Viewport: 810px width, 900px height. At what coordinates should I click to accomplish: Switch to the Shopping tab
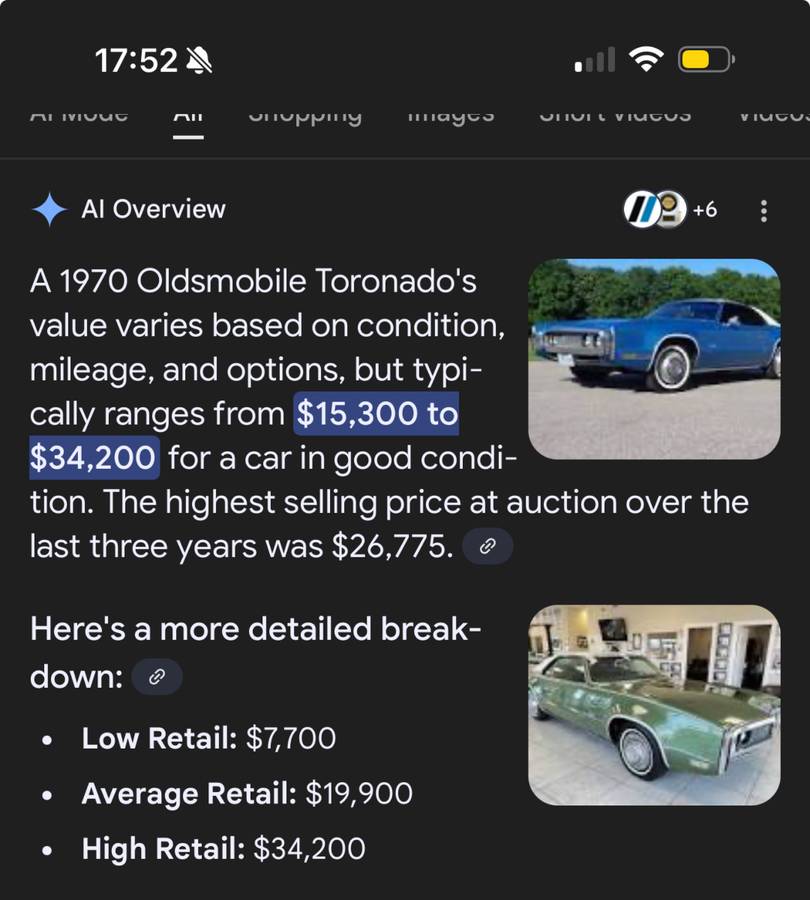pos(305,117)
